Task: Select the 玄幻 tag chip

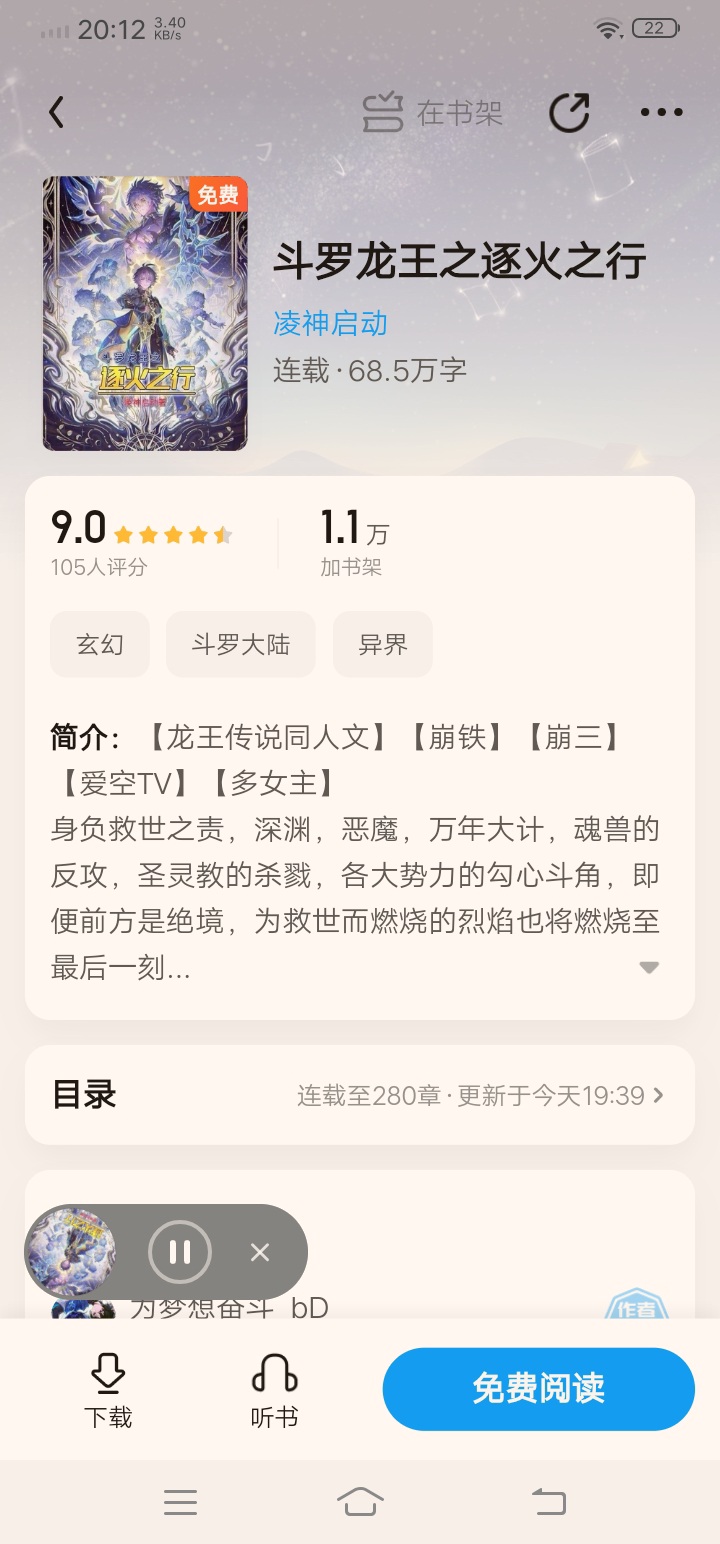Action: (x=100, y=645)
